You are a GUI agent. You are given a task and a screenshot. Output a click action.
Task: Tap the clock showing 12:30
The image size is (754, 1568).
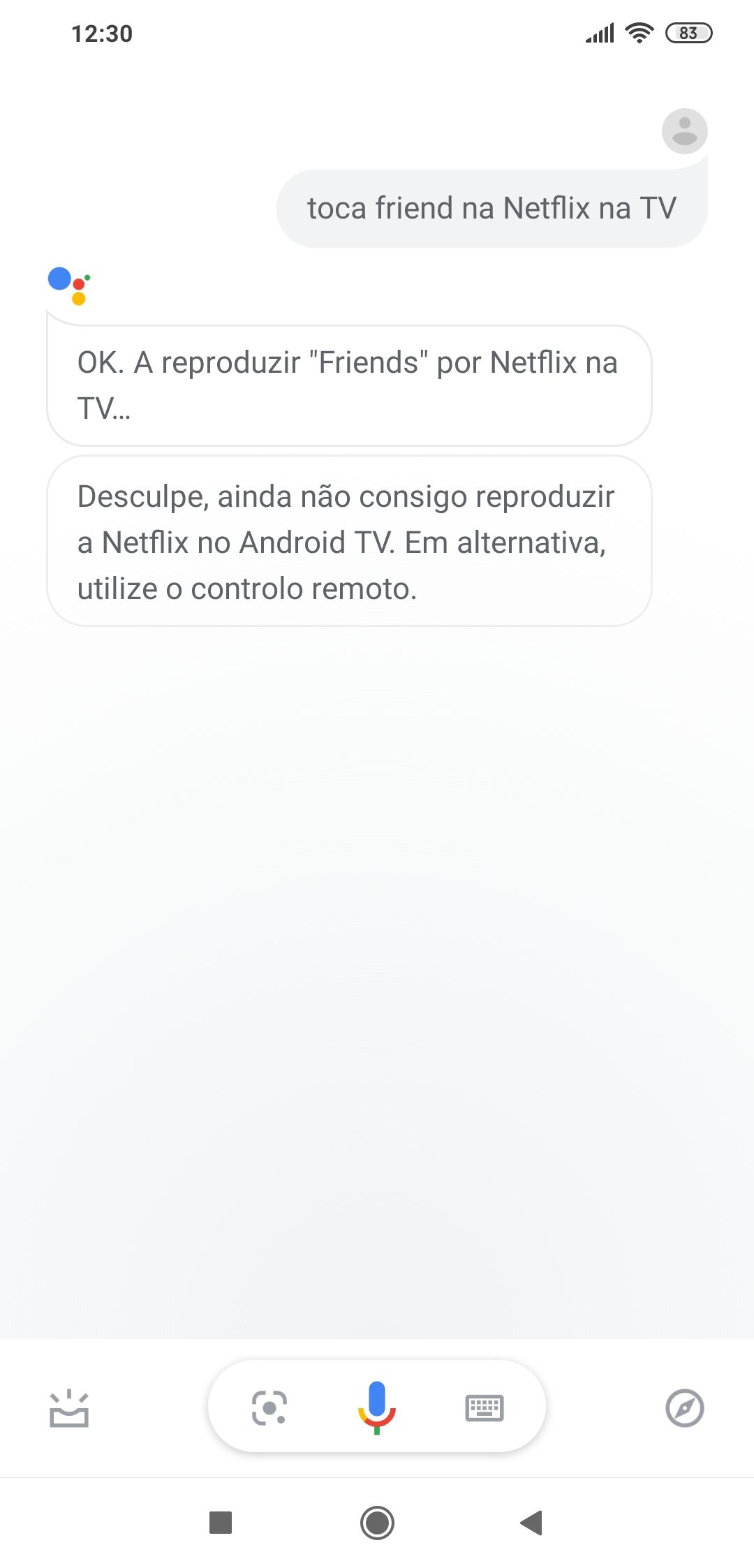pyautogui.click(x=103, y=32)
